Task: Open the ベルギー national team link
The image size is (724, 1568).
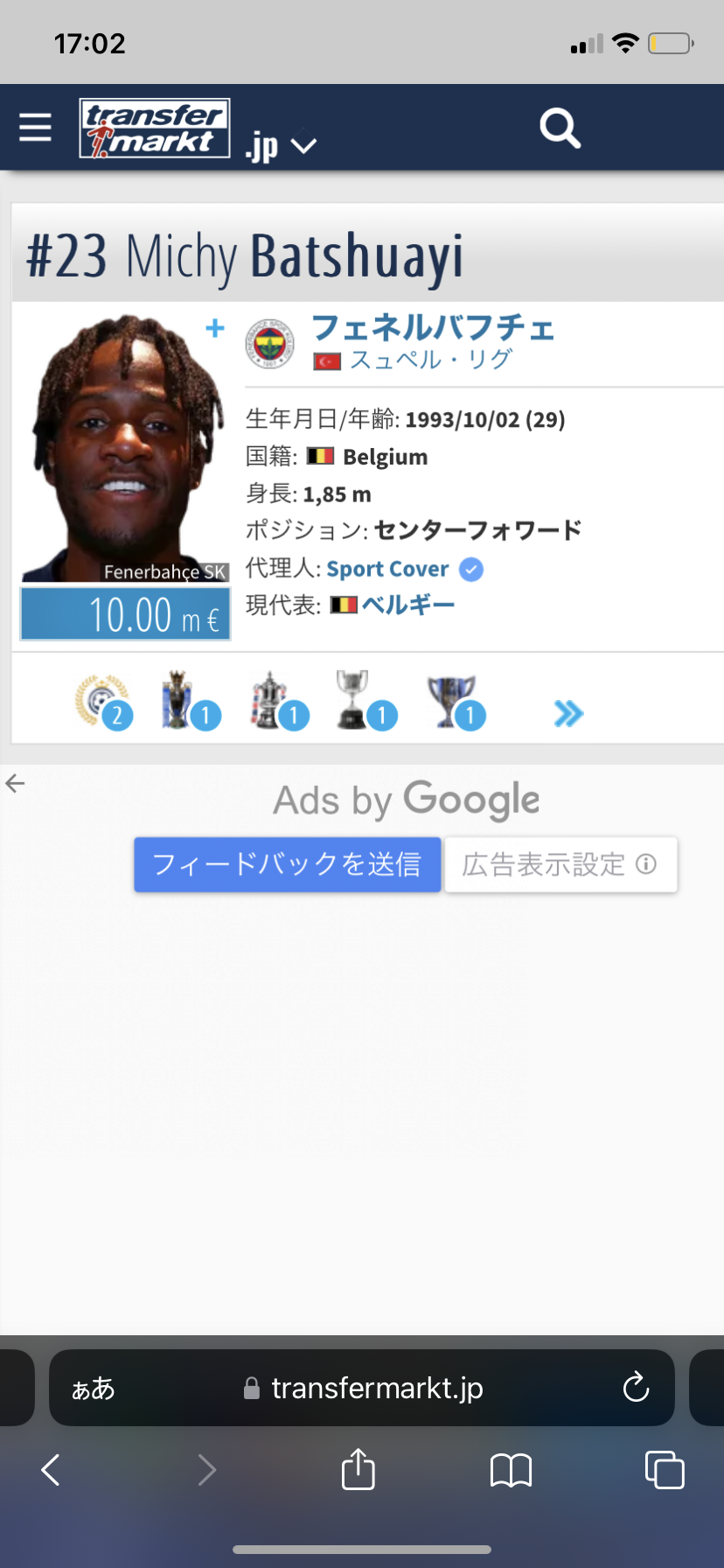Action: coord(408,605)
